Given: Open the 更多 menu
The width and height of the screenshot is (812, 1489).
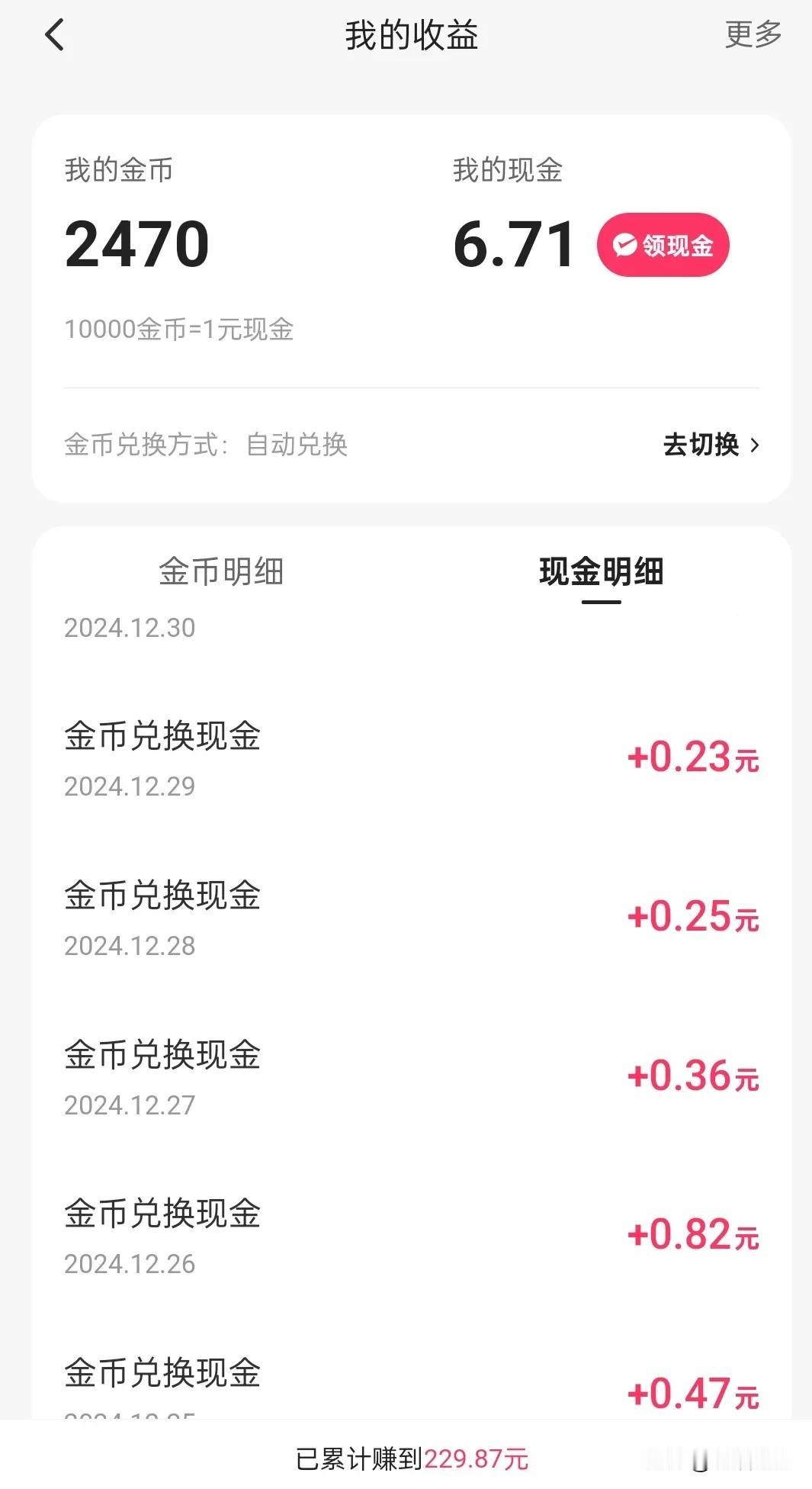Looking at the screenshot, I should click(753, 34).
